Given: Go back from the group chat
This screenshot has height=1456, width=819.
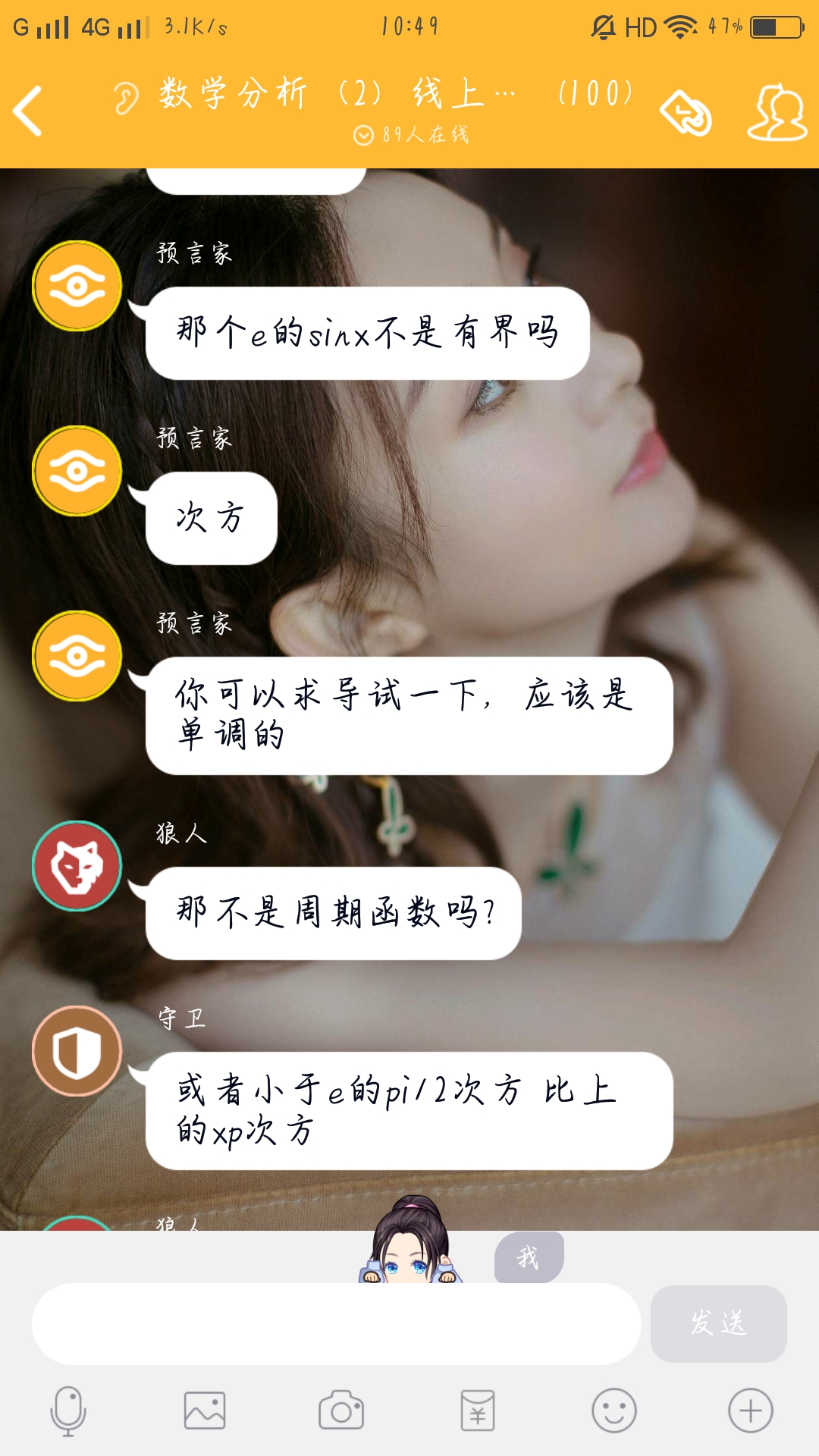Looking at the screenshot, I should (29, 111).
